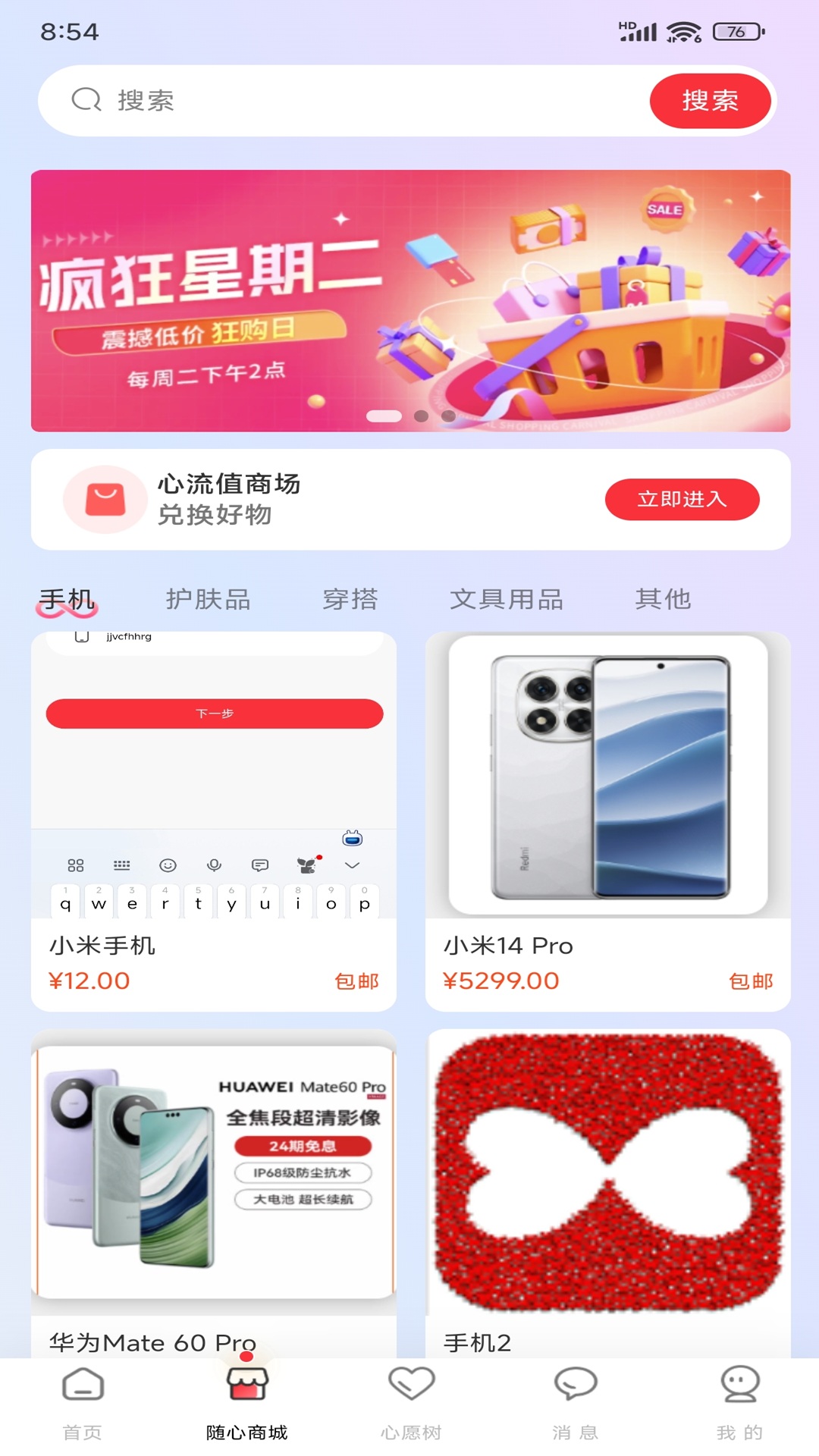The height and width of the screenshot is (1456, 819).
Task: Switch to the 文具用品 category tab
Action: click(x=508, y=599)
